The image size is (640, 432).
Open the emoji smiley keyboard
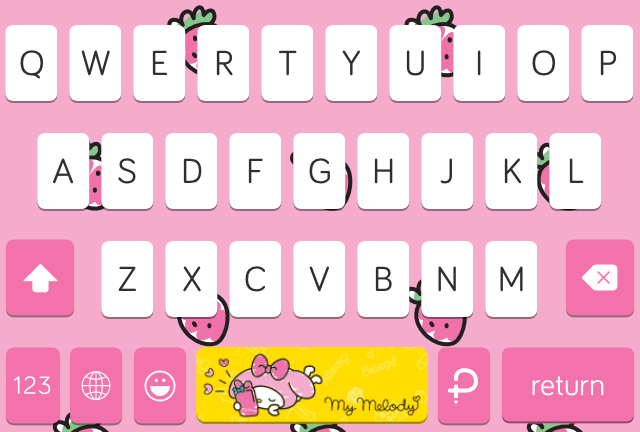160,385
